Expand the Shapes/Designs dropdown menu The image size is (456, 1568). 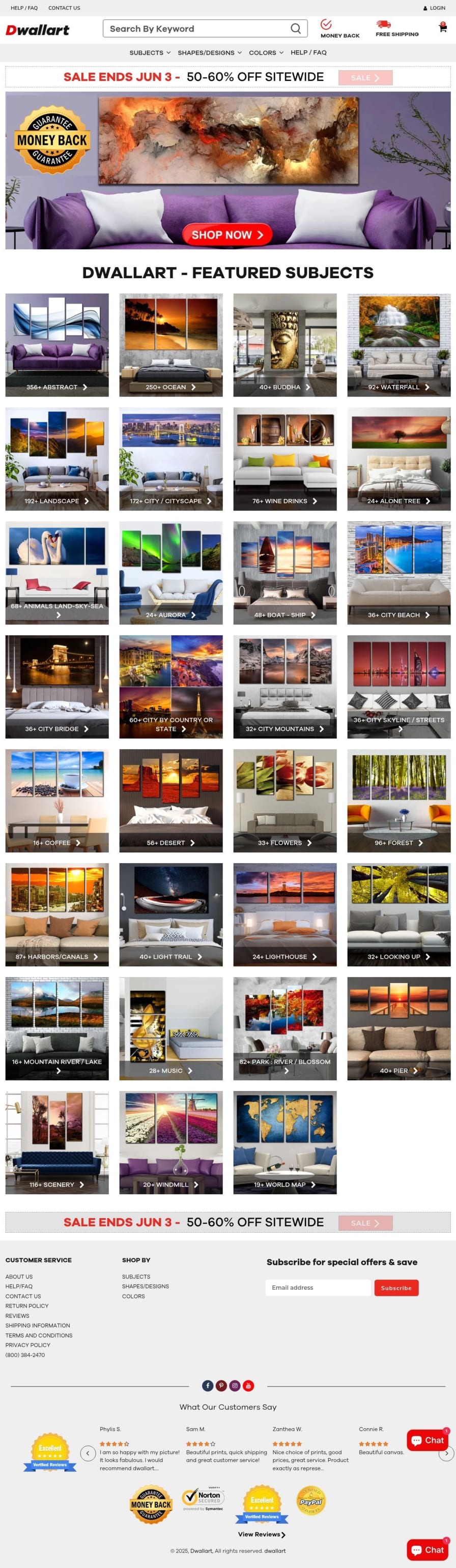(210, 53)
